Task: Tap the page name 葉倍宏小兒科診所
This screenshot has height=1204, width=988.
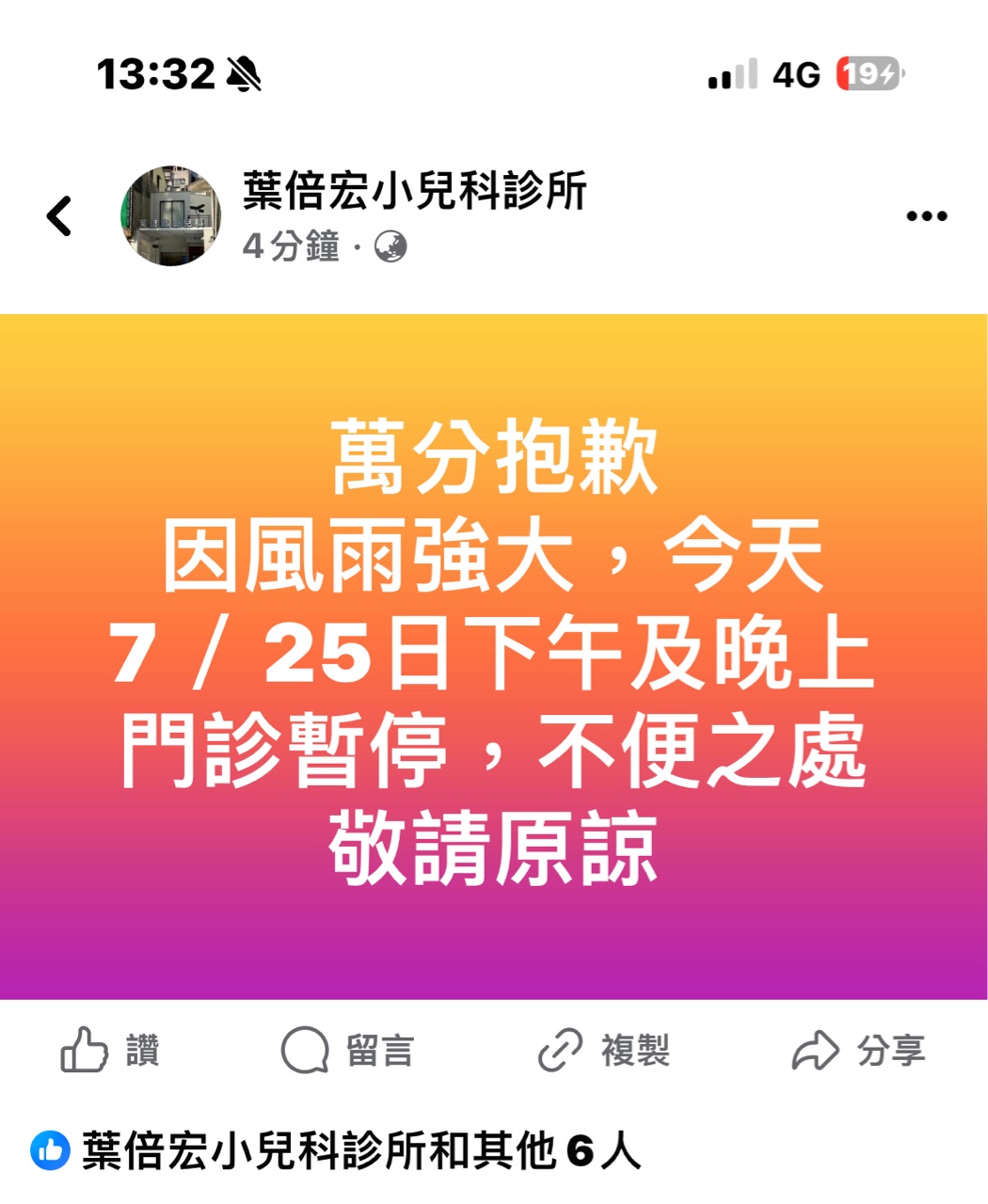Action: tap(414, 191)
